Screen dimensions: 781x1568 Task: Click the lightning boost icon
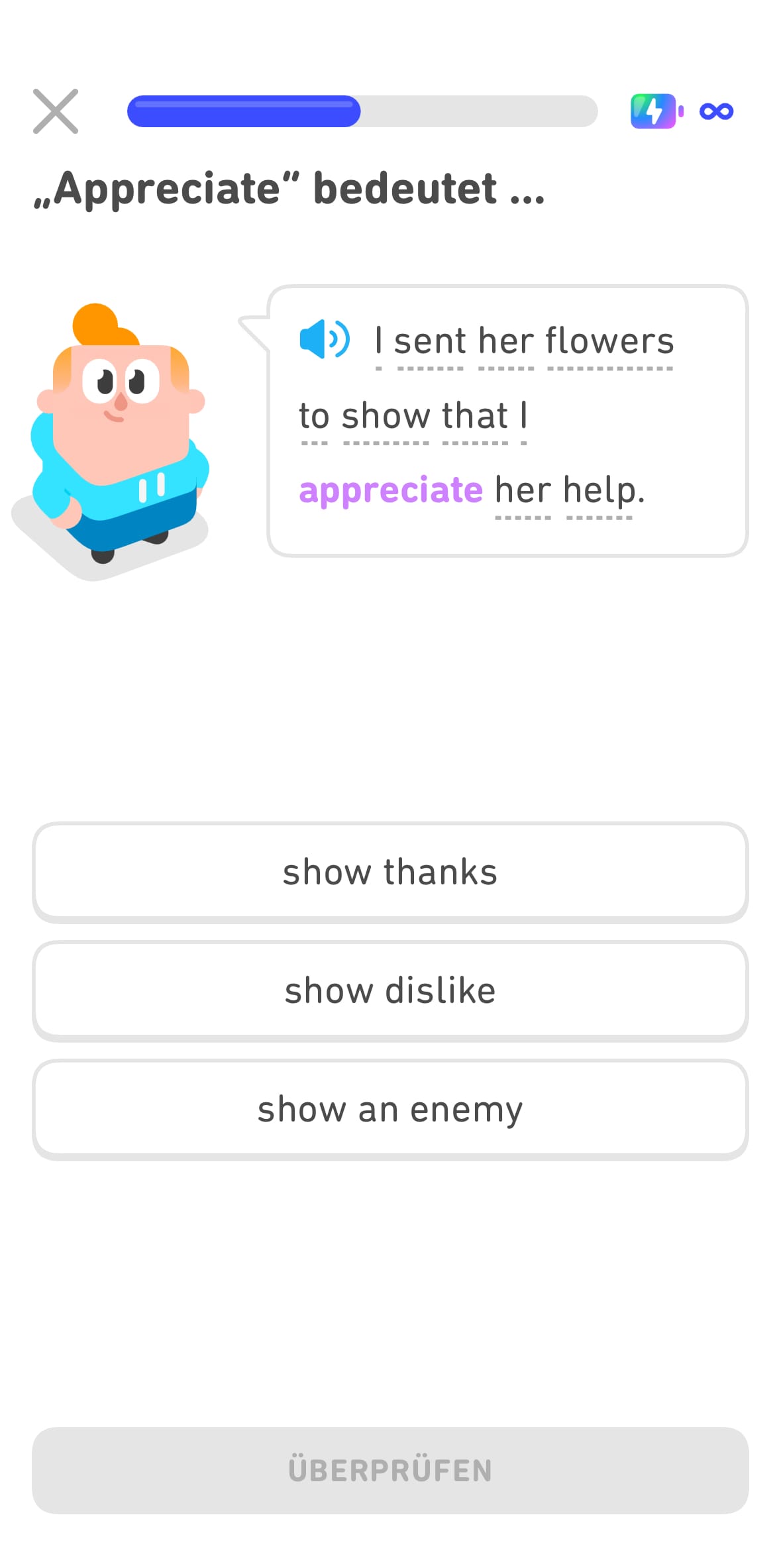click(x=654, y=110)
